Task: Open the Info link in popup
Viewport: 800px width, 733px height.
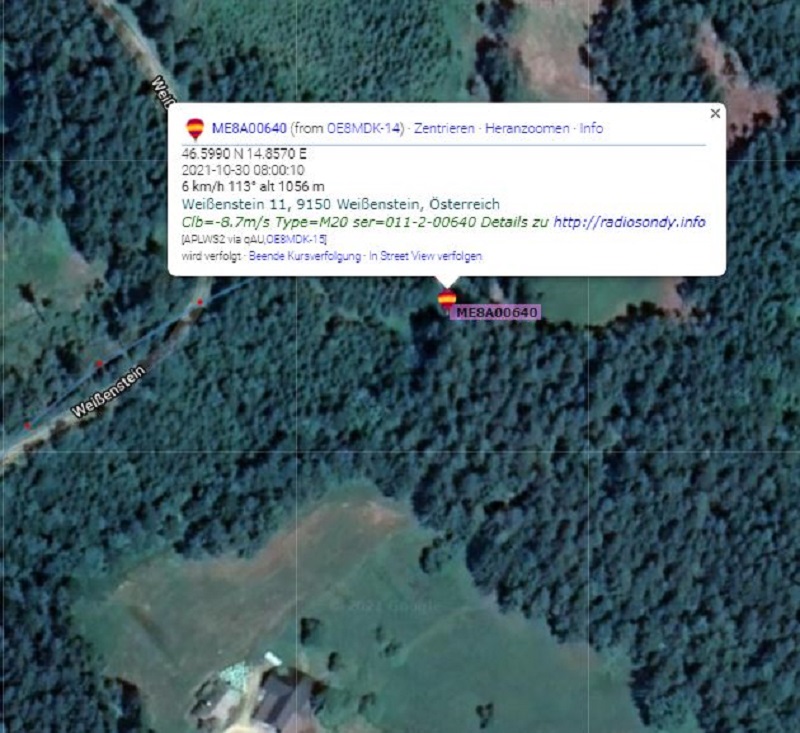Action: (592, 129)
